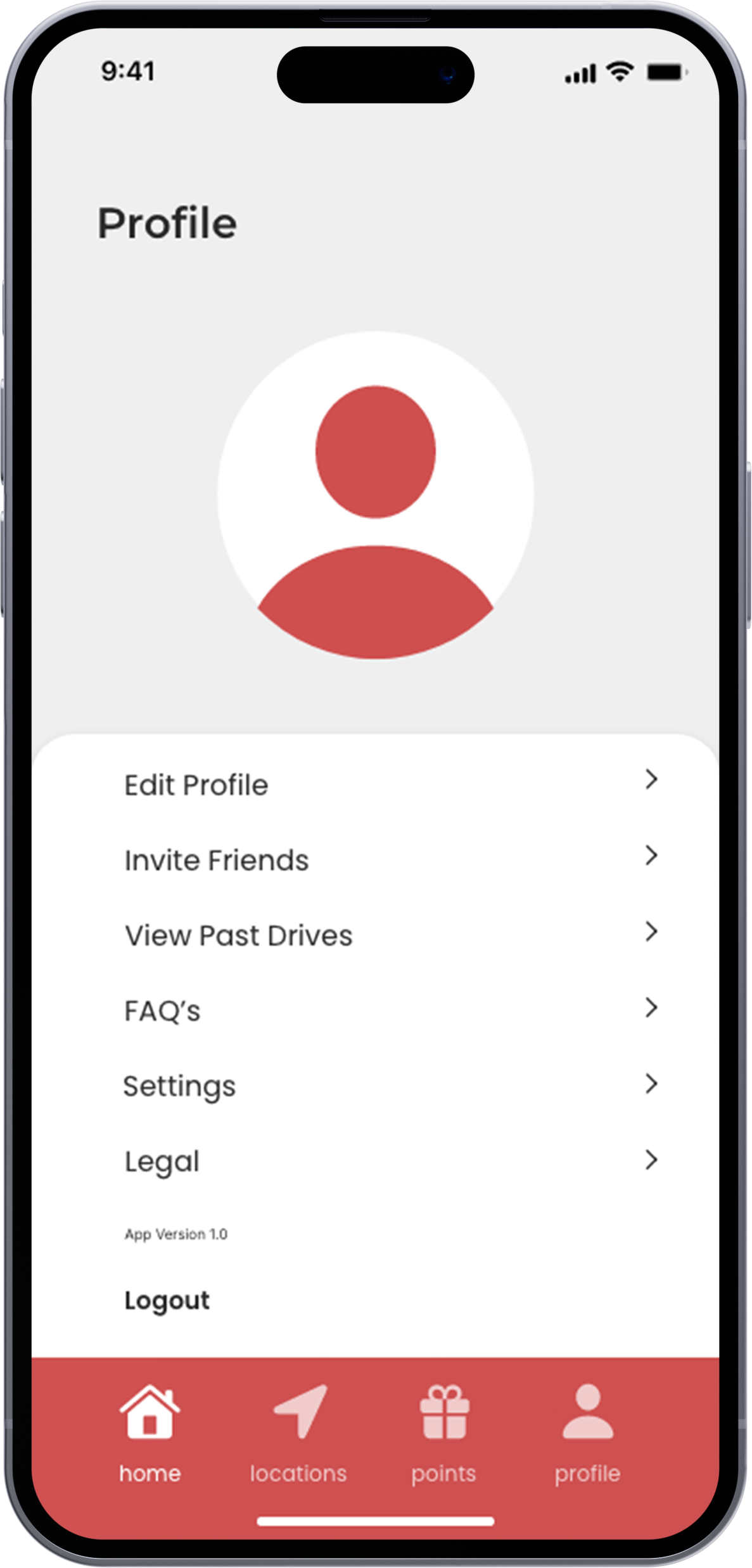Open View Past Drives
Image resolution: width=752 pixels, height=1568 pixels.
(x=391, y=935)
